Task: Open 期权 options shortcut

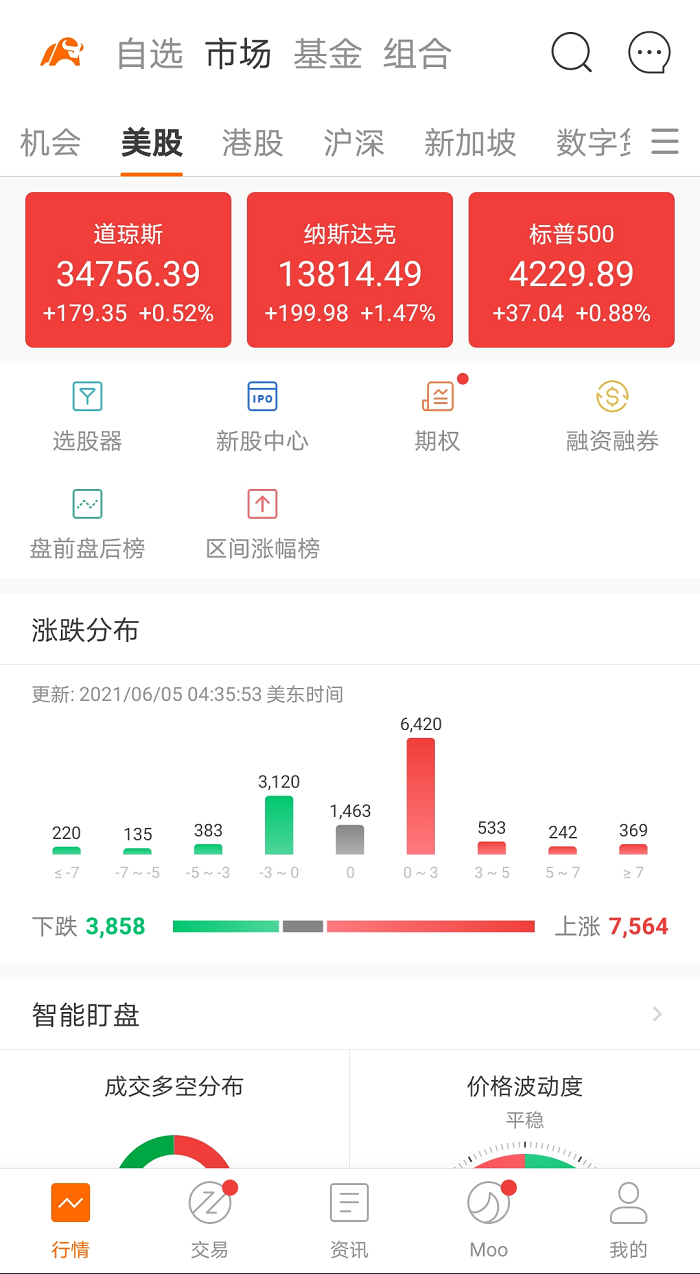Action: click(x=438, y=416)
